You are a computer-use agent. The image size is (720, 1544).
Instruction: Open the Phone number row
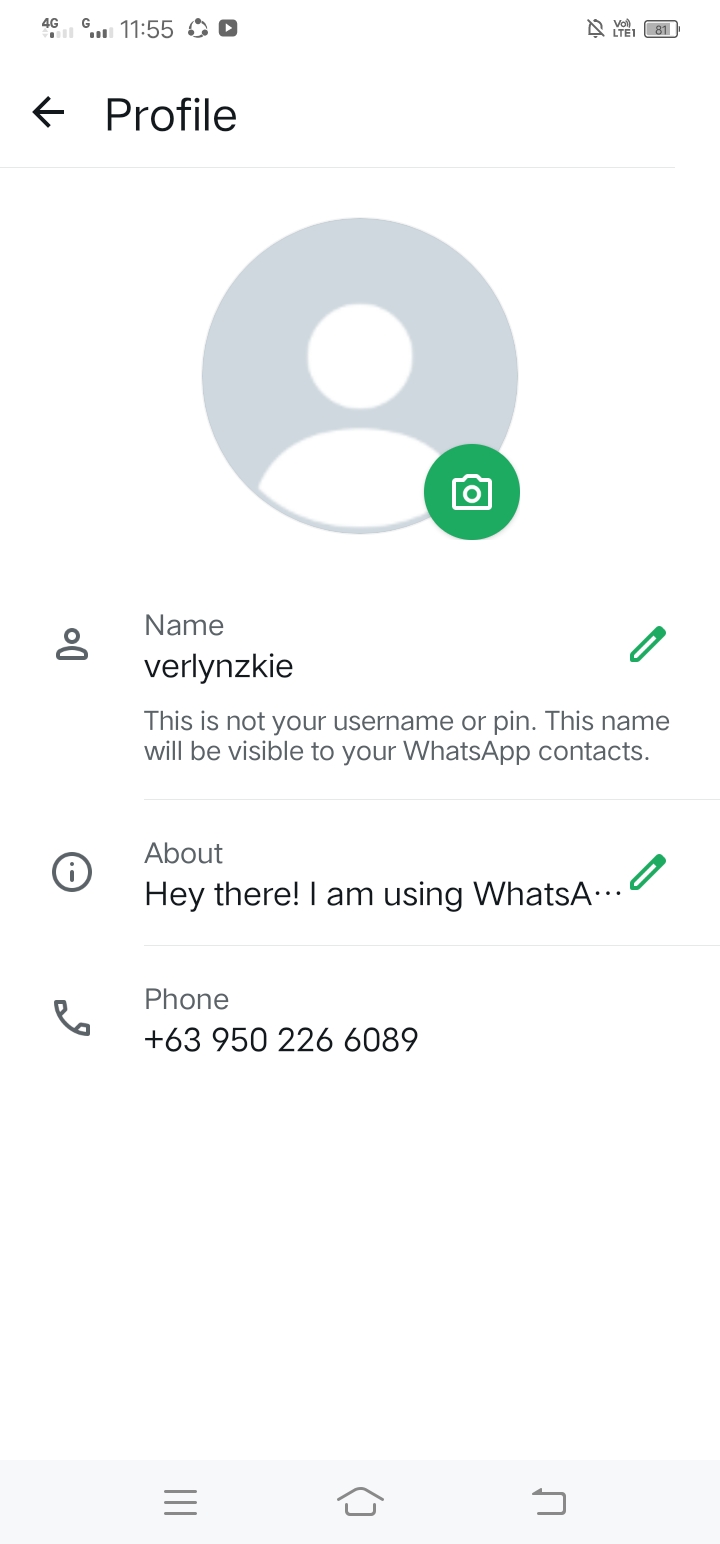pyautogui.click(x=360, y=1019)
